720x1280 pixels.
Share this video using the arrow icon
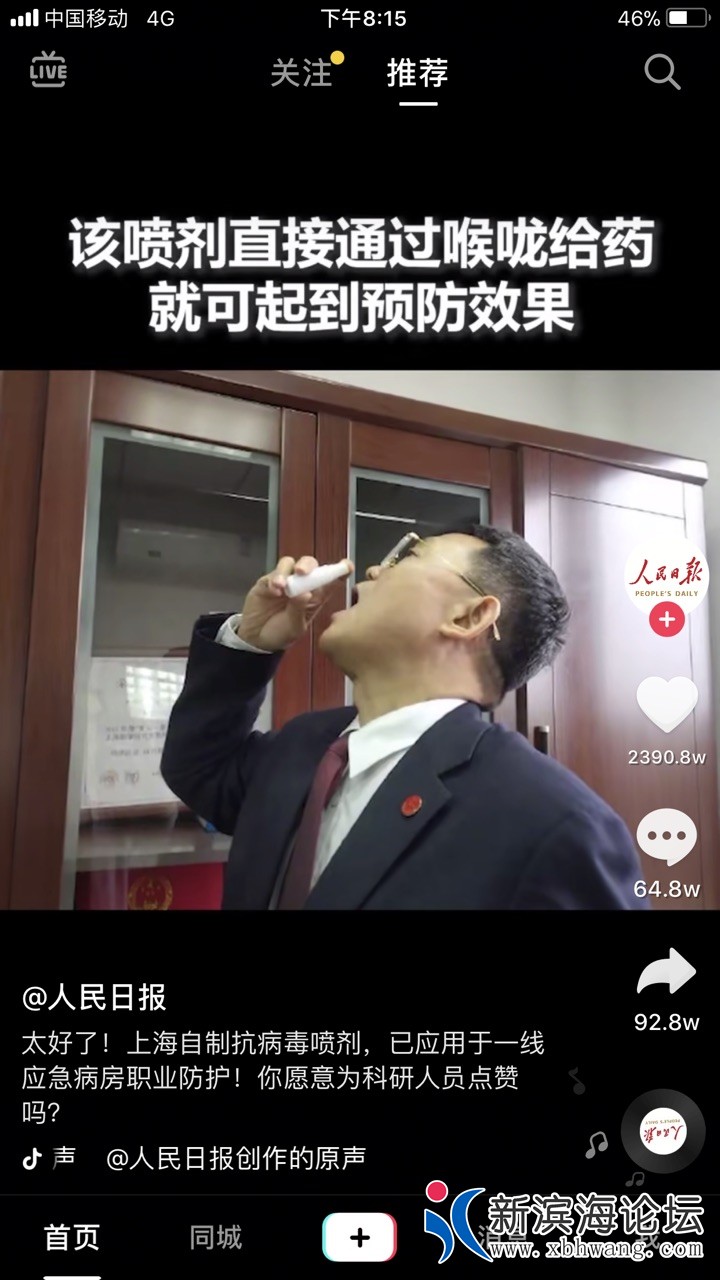click(x=666, y=973)
